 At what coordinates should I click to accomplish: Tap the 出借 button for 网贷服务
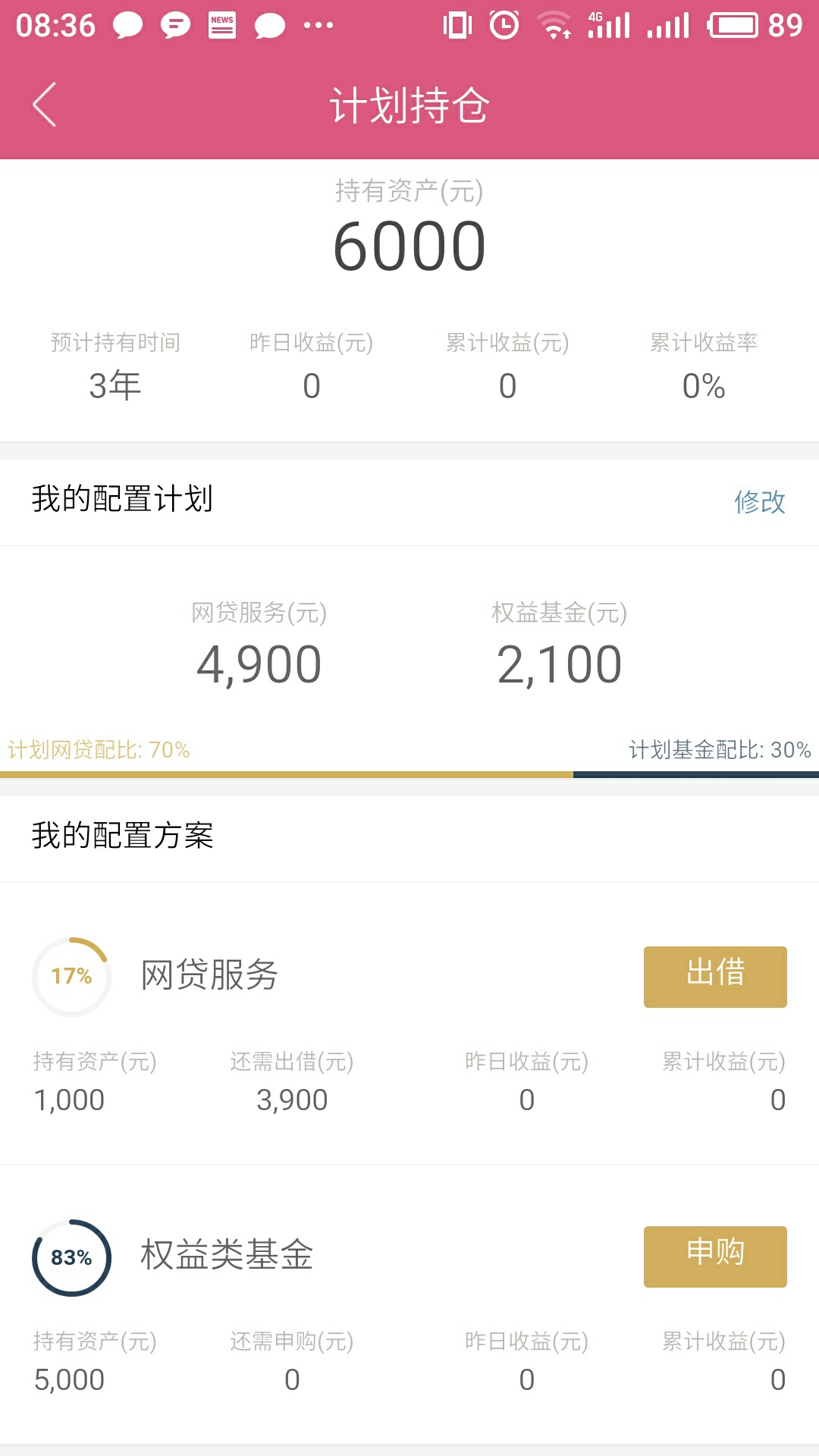click(715, 977)
